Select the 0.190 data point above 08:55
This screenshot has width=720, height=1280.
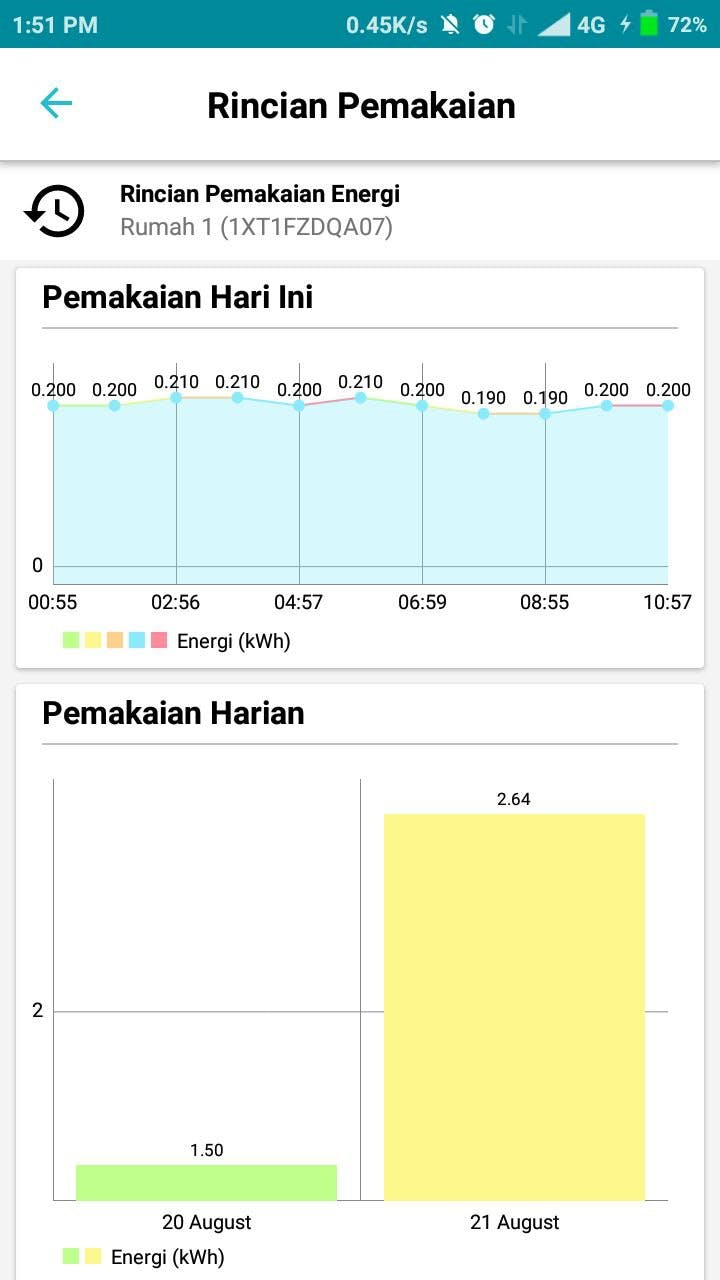point(546,412)
